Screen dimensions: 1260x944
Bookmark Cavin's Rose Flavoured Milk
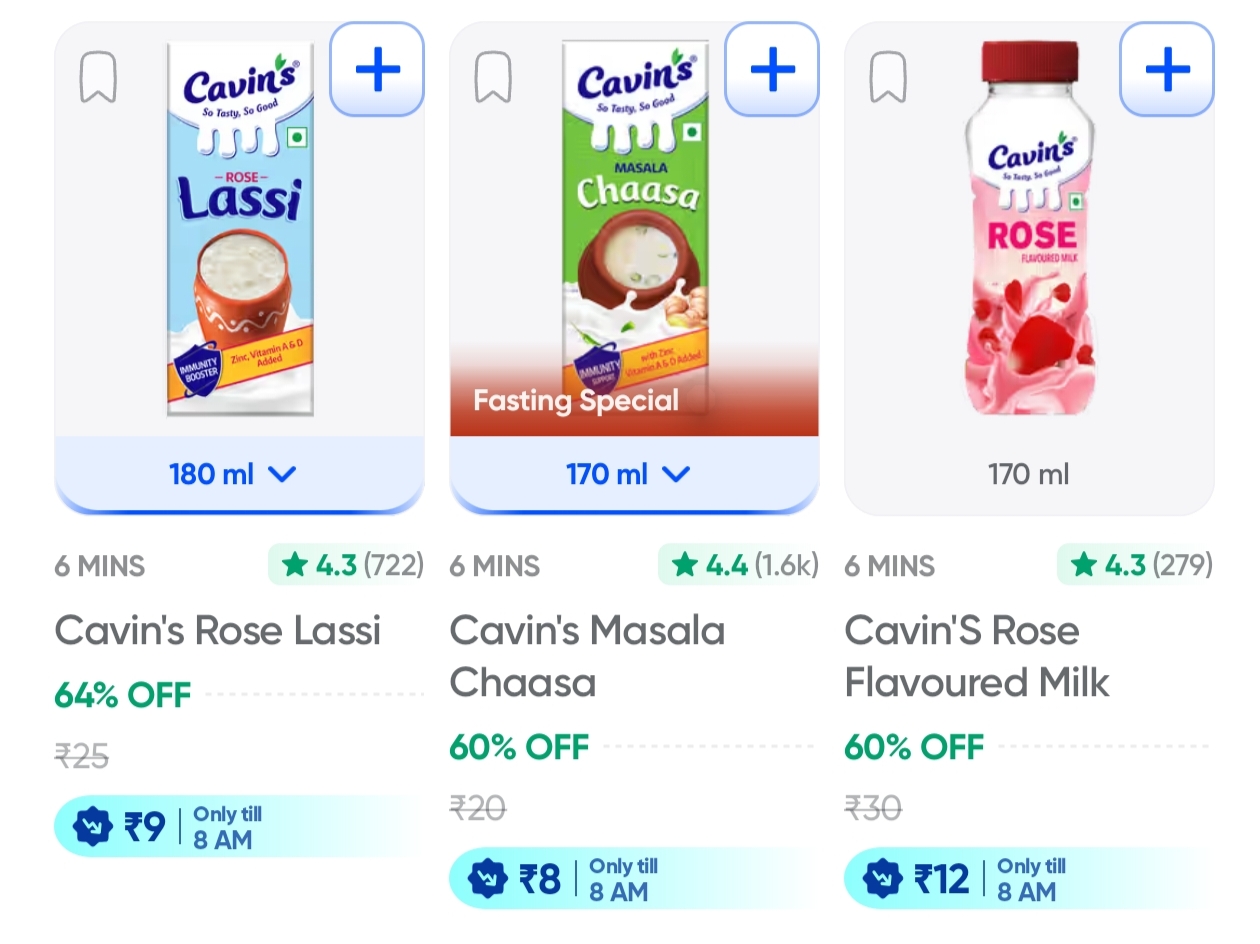888,78
